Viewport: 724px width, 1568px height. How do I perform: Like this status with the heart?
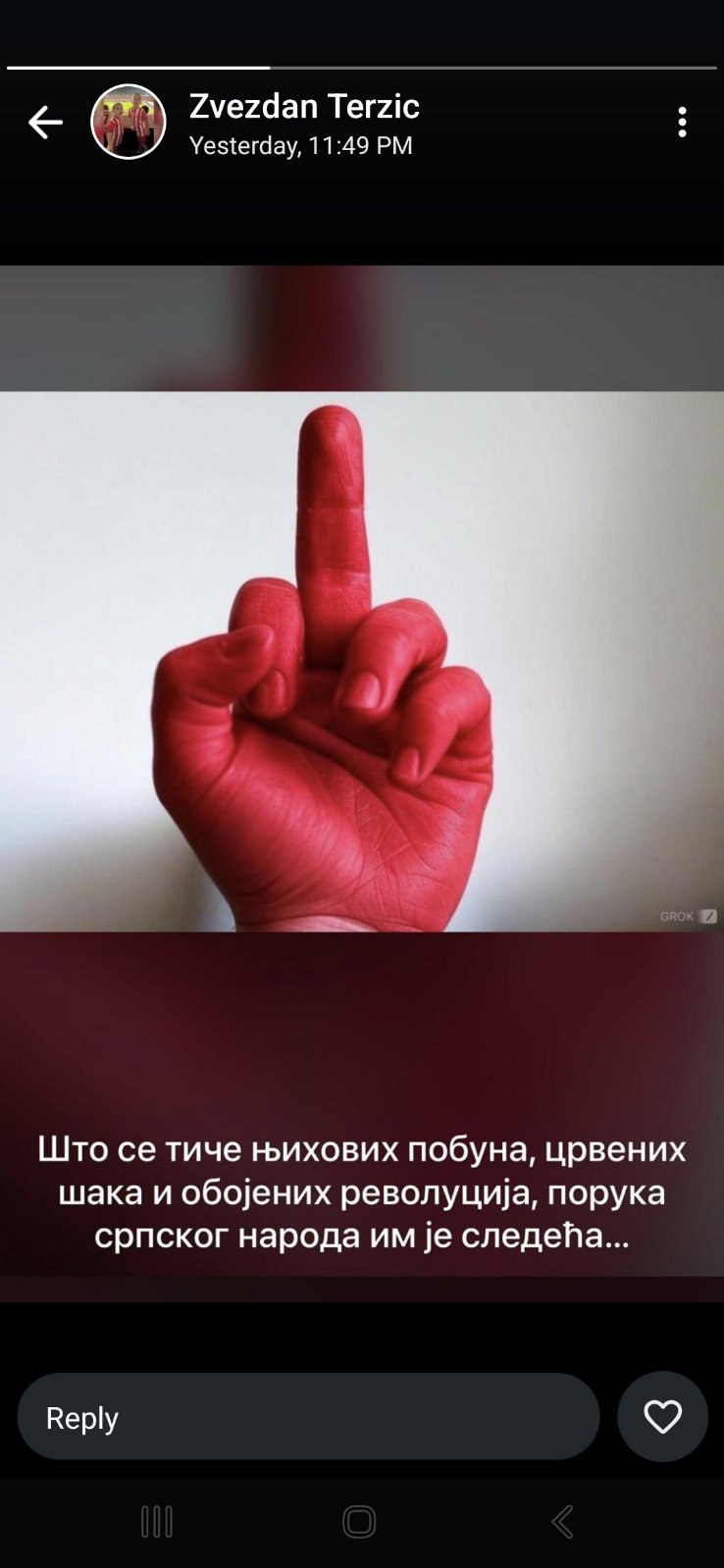[662, 1417]
